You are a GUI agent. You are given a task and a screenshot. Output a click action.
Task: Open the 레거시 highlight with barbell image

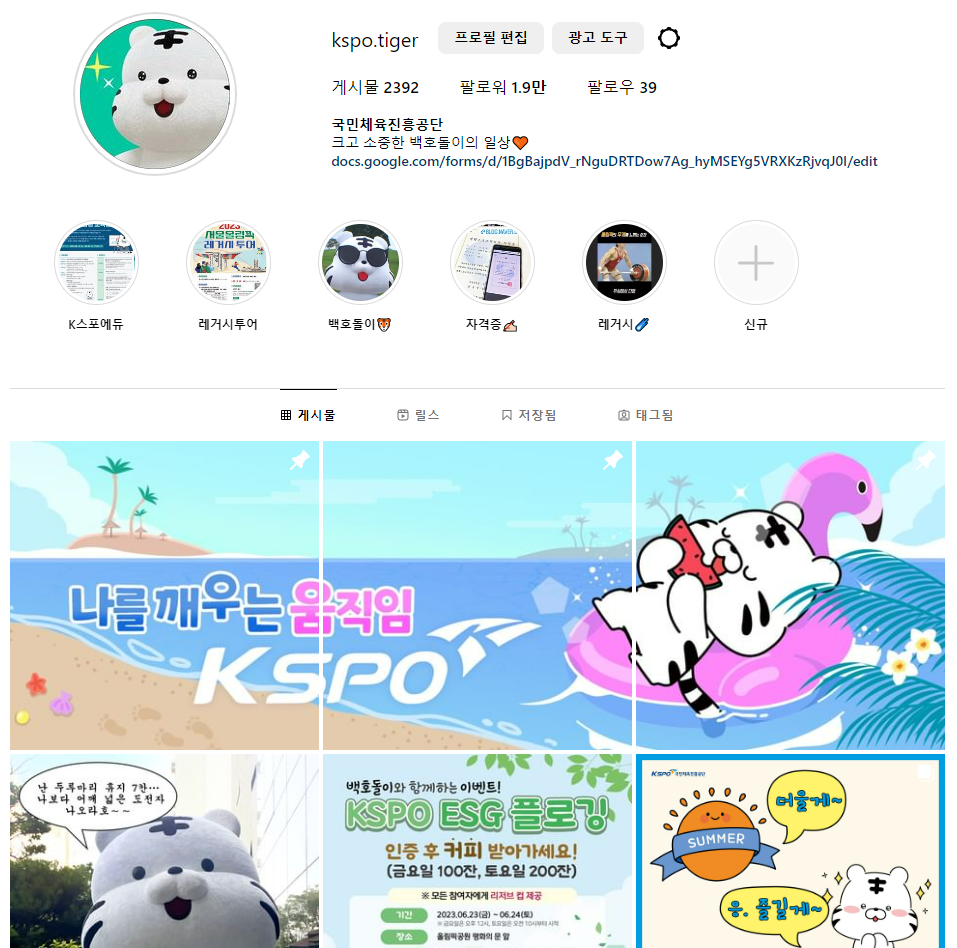[x=624, y=263]
